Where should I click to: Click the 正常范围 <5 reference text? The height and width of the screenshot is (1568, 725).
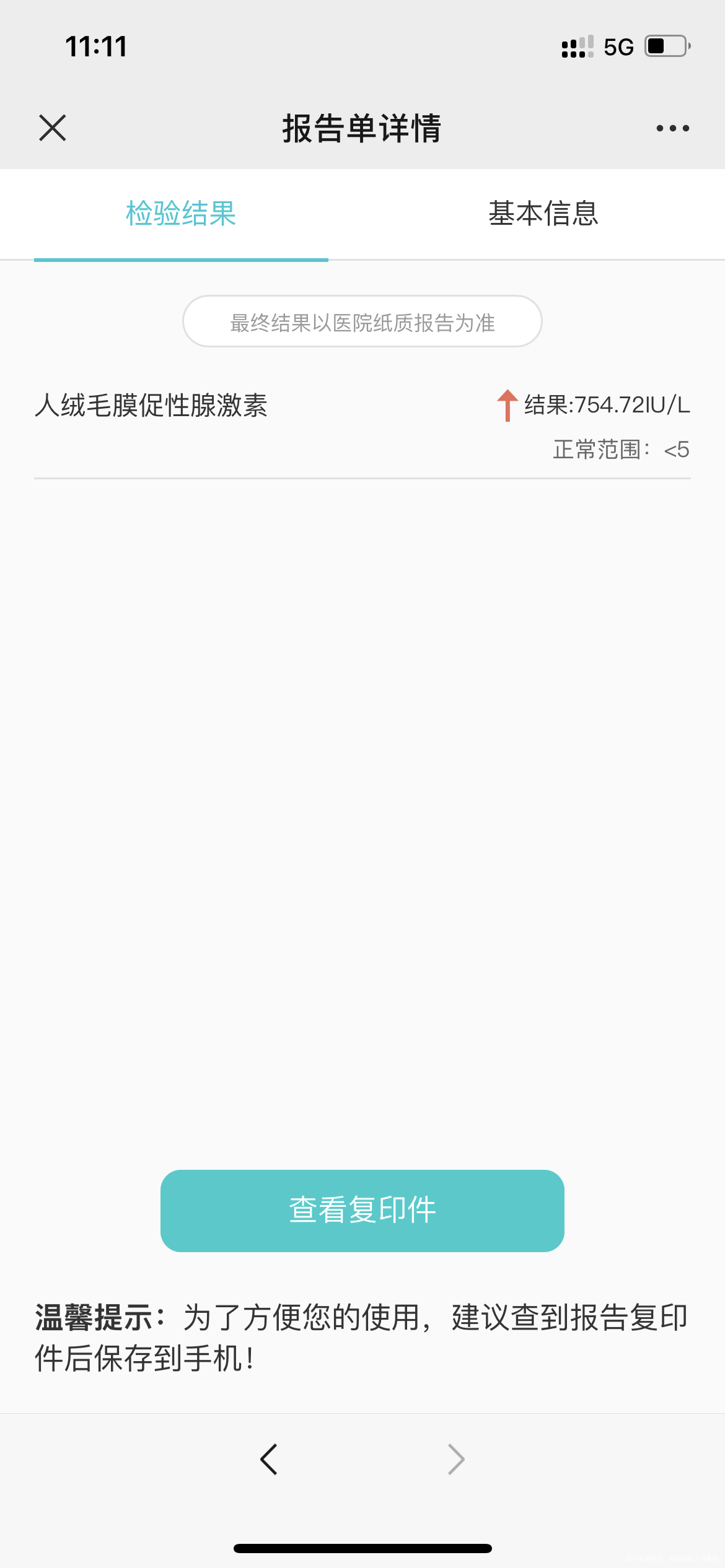pyautogui.click(x=620, y=450)
